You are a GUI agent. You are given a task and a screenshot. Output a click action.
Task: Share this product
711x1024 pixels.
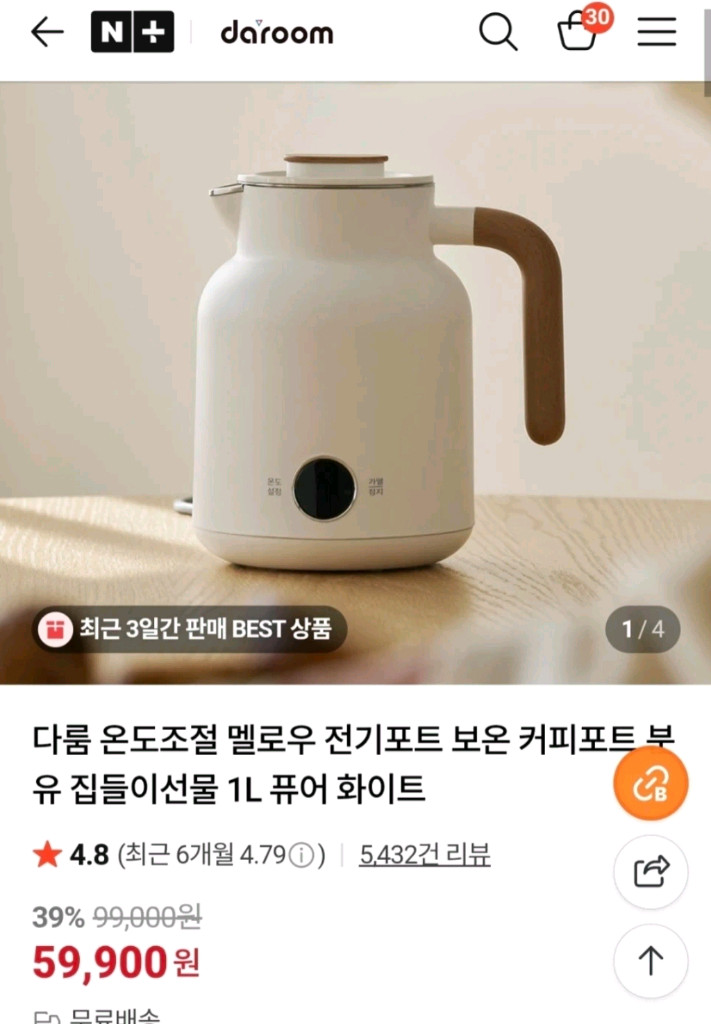click(x=651, y=872)
